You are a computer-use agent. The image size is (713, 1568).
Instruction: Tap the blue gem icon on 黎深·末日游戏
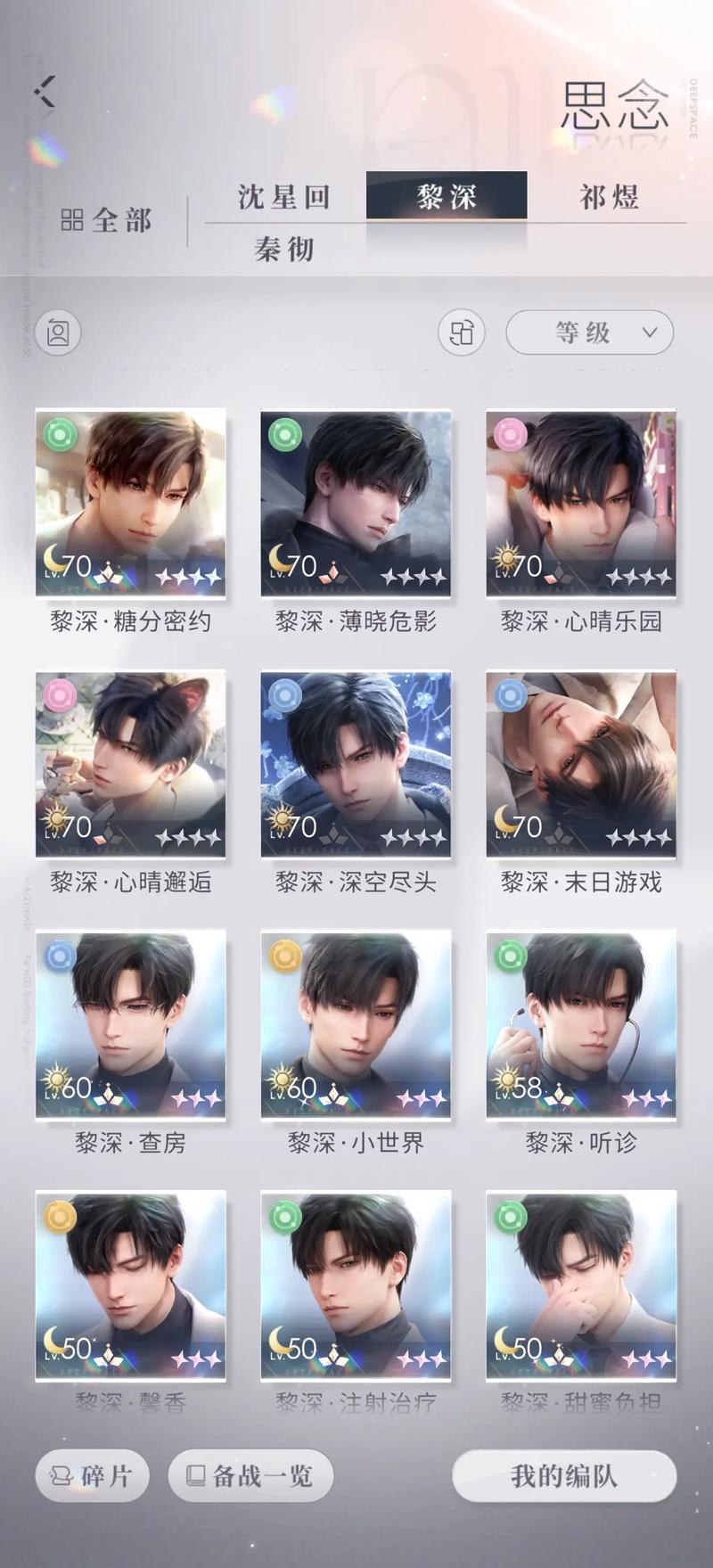click(510, 694)
